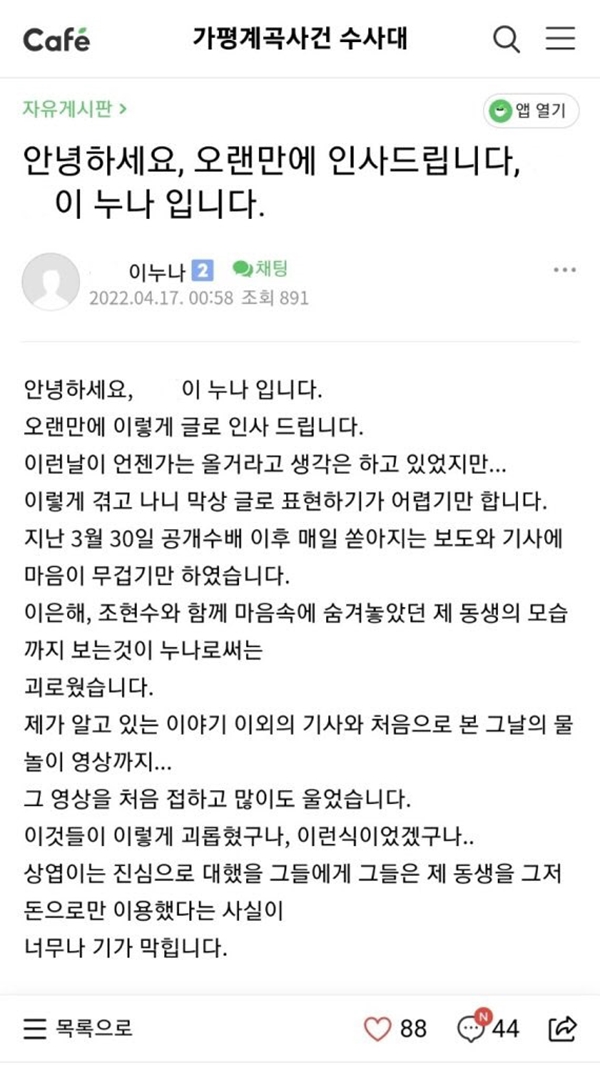
Task: Open the author's profile picture
Action: [50, 282]
